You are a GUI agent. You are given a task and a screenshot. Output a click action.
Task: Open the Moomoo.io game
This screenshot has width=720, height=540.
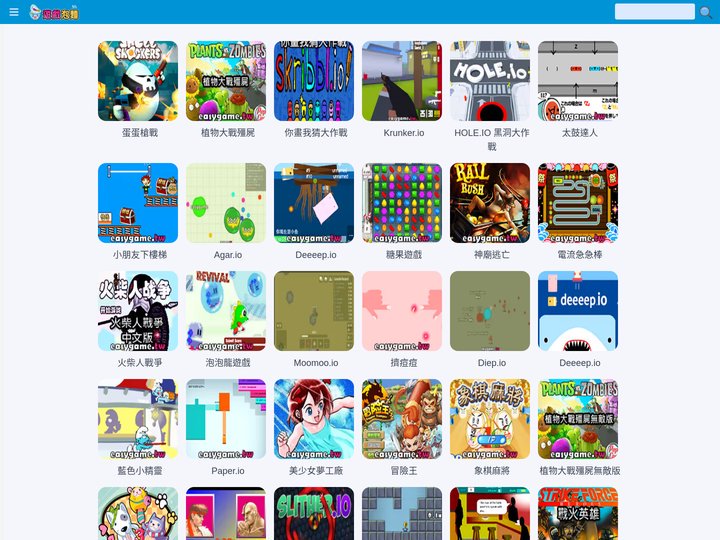[314, 311]
